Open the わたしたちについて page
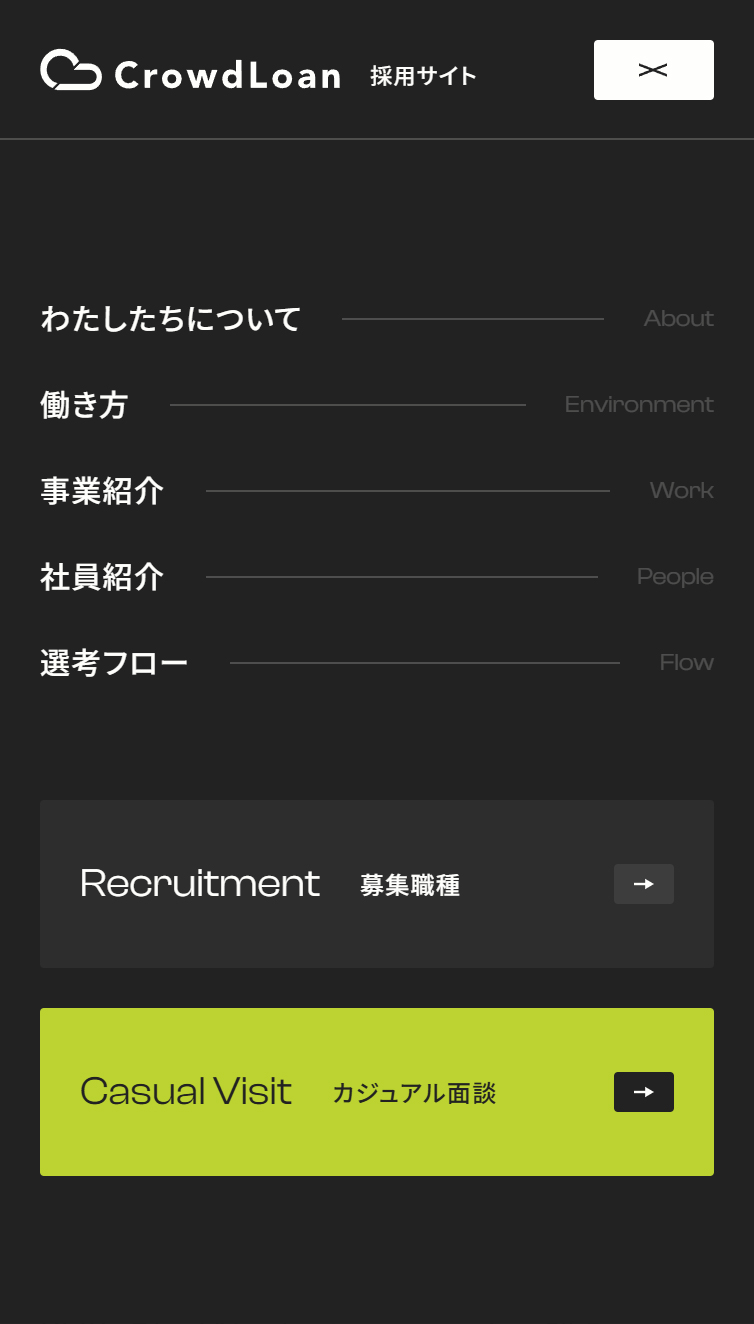754x1324 pixels. (170, 318)
